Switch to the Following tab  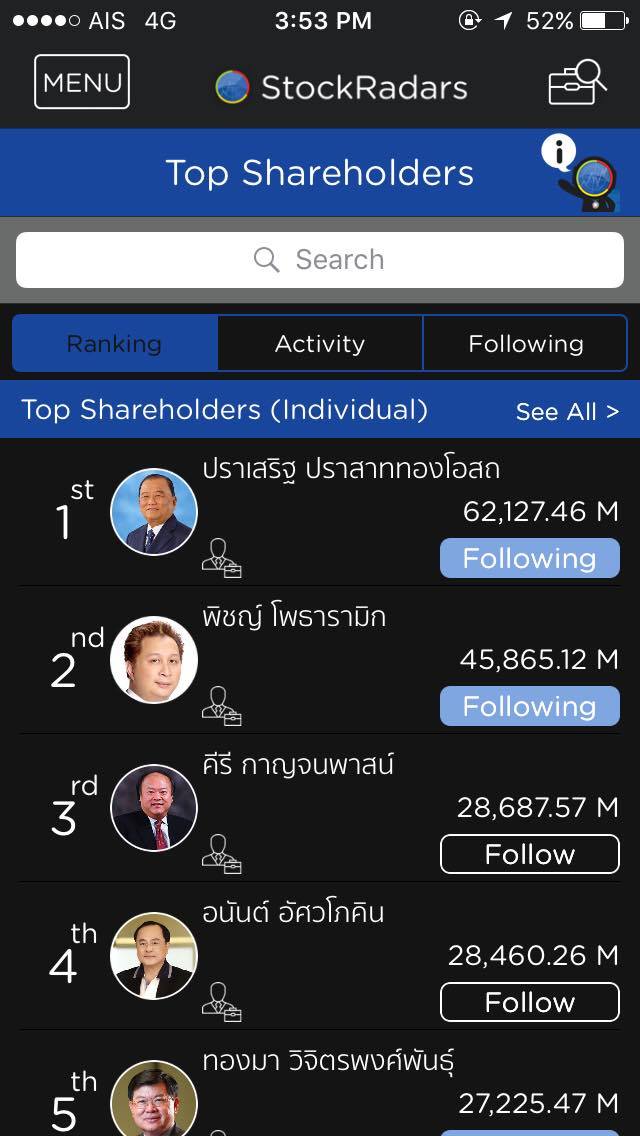pos(526,344)
